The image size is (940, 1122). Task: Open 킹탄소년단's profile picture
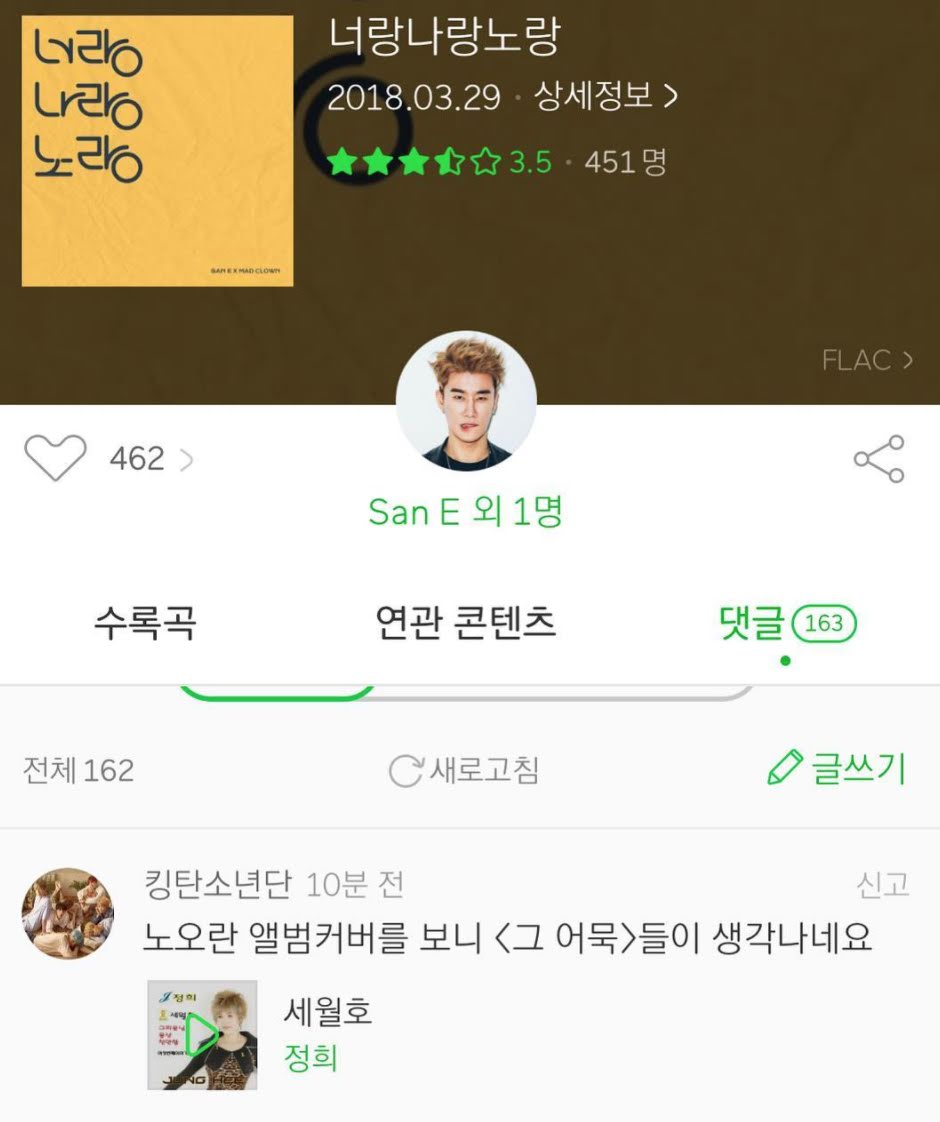(x=67, y=913)
